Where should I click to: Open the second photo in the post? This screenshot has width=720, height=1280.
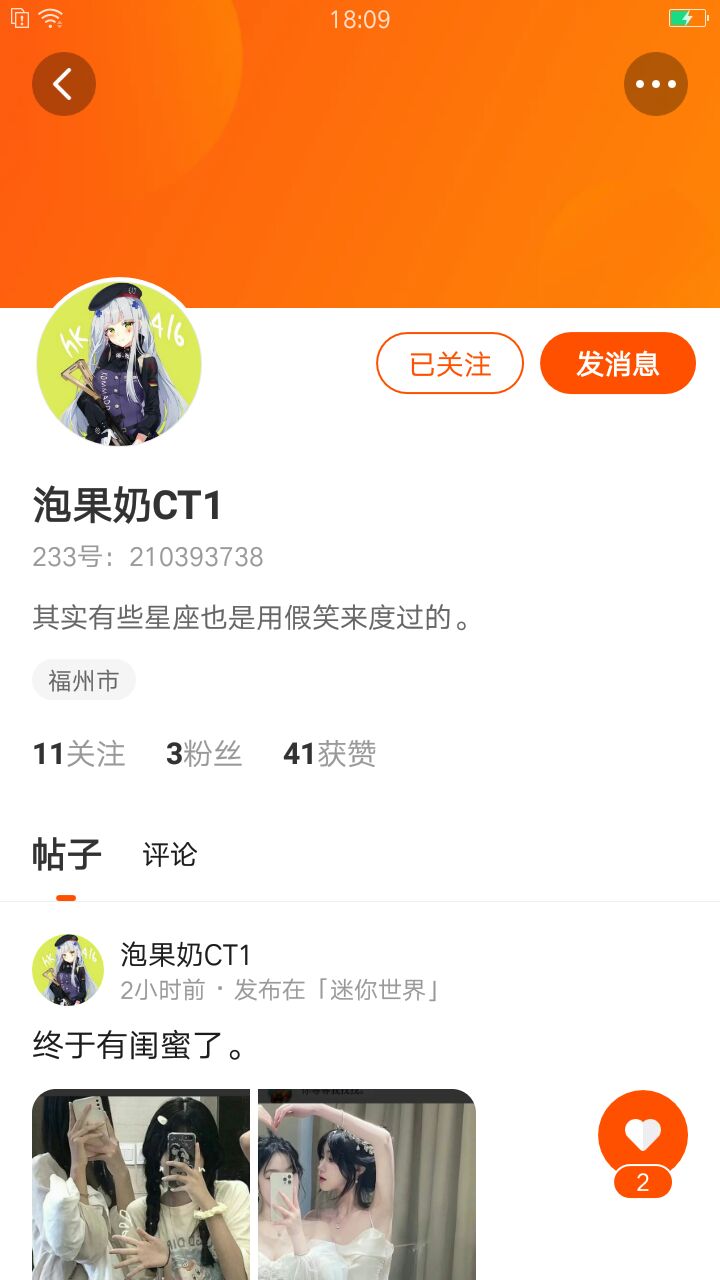tap(367, 1184)
